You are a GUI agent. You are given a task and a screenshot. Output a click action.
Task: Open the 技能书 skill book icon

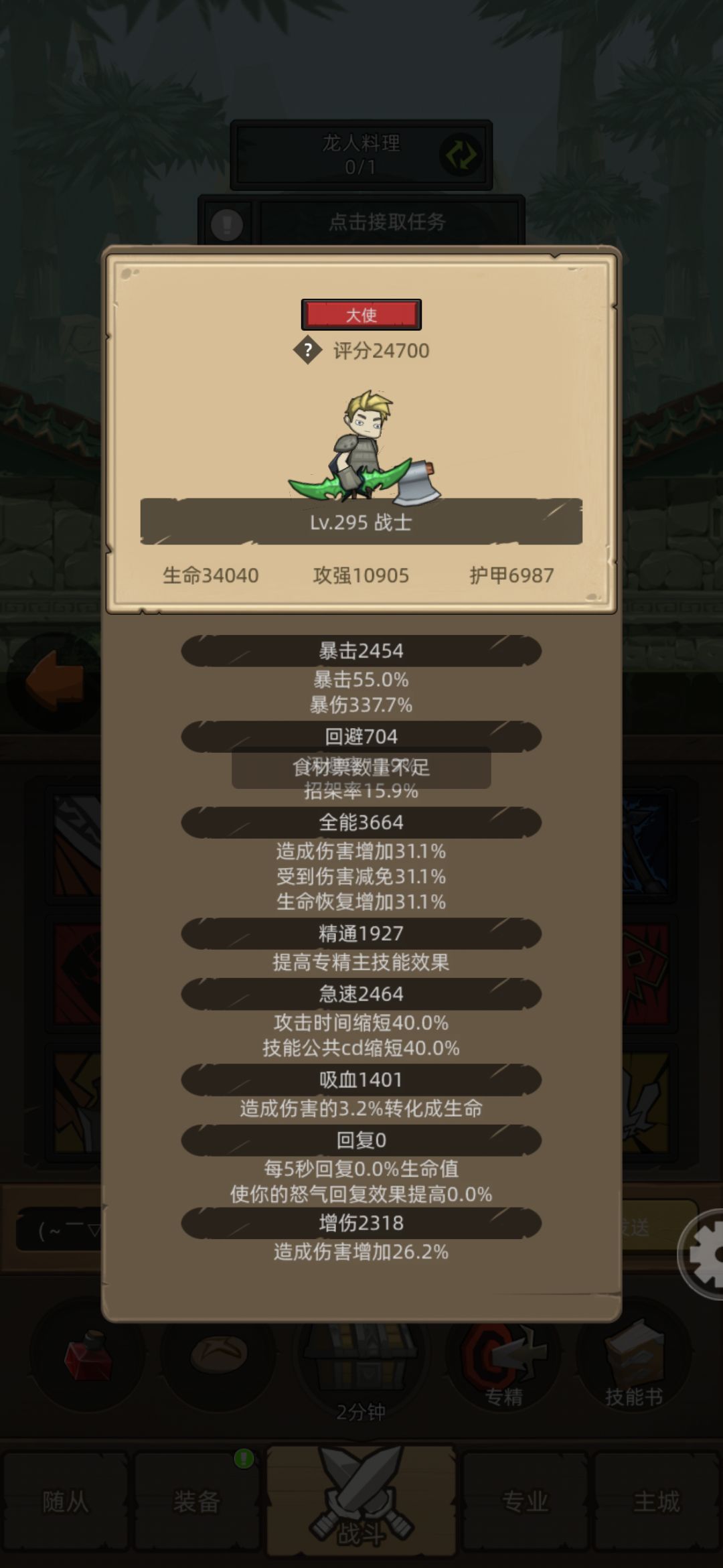633,1356
